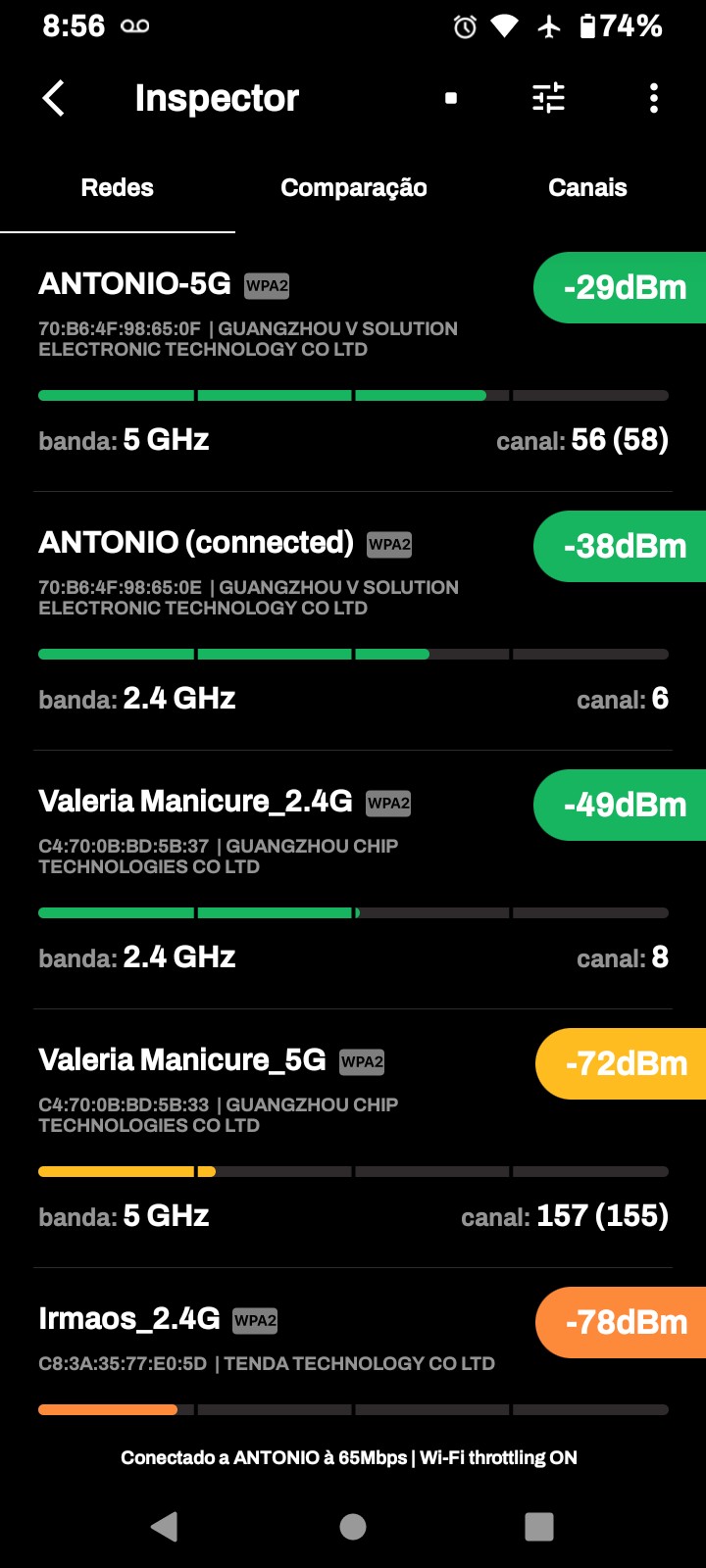View the Valeria Manicure_5G network
The image size is (706, 1568).
(x=294, y=1139)
